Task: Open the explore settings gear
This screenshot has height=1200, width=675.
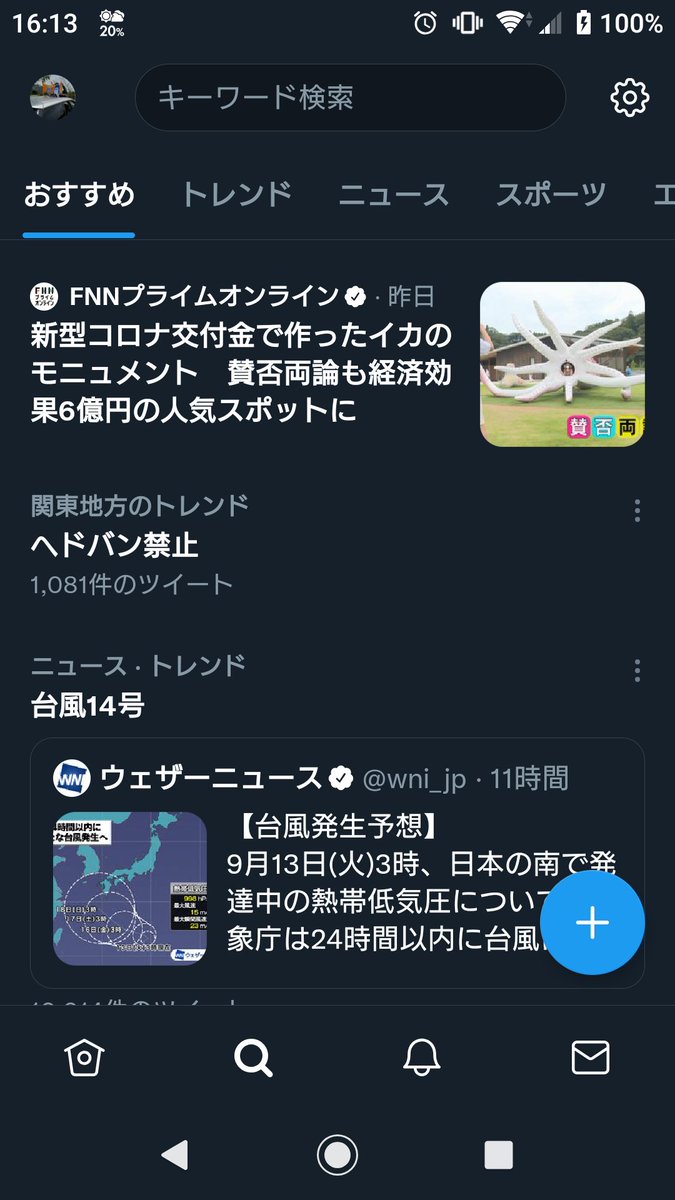Action: coord(630,98)
